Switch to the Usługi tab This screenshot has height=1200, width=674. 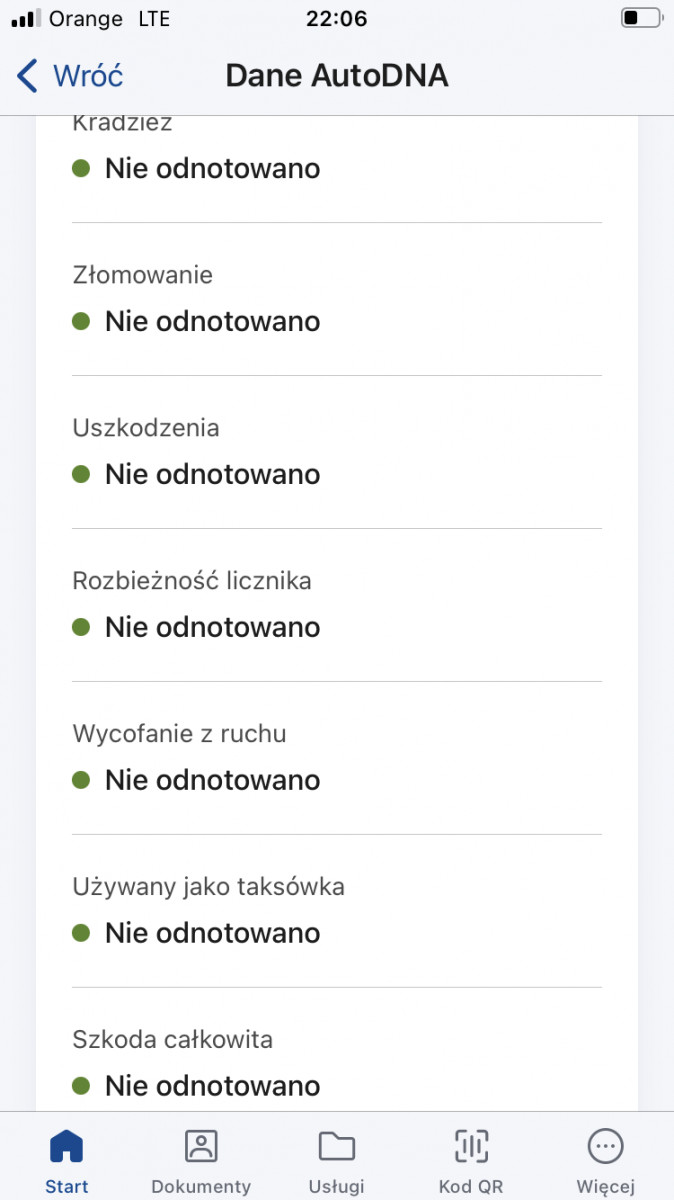pos(337,1160)
